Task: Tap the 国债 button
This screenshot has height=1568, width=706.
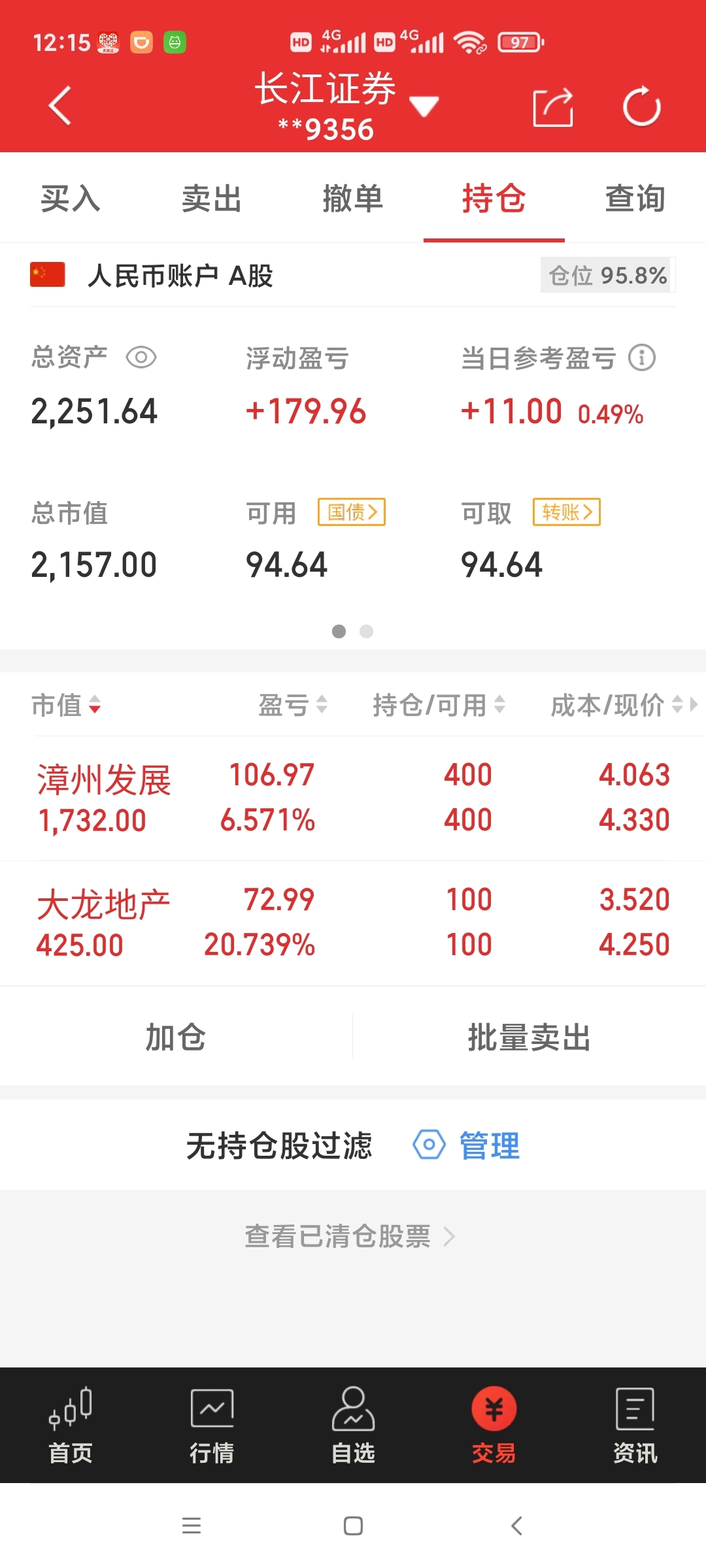Action: coord(352,512)
